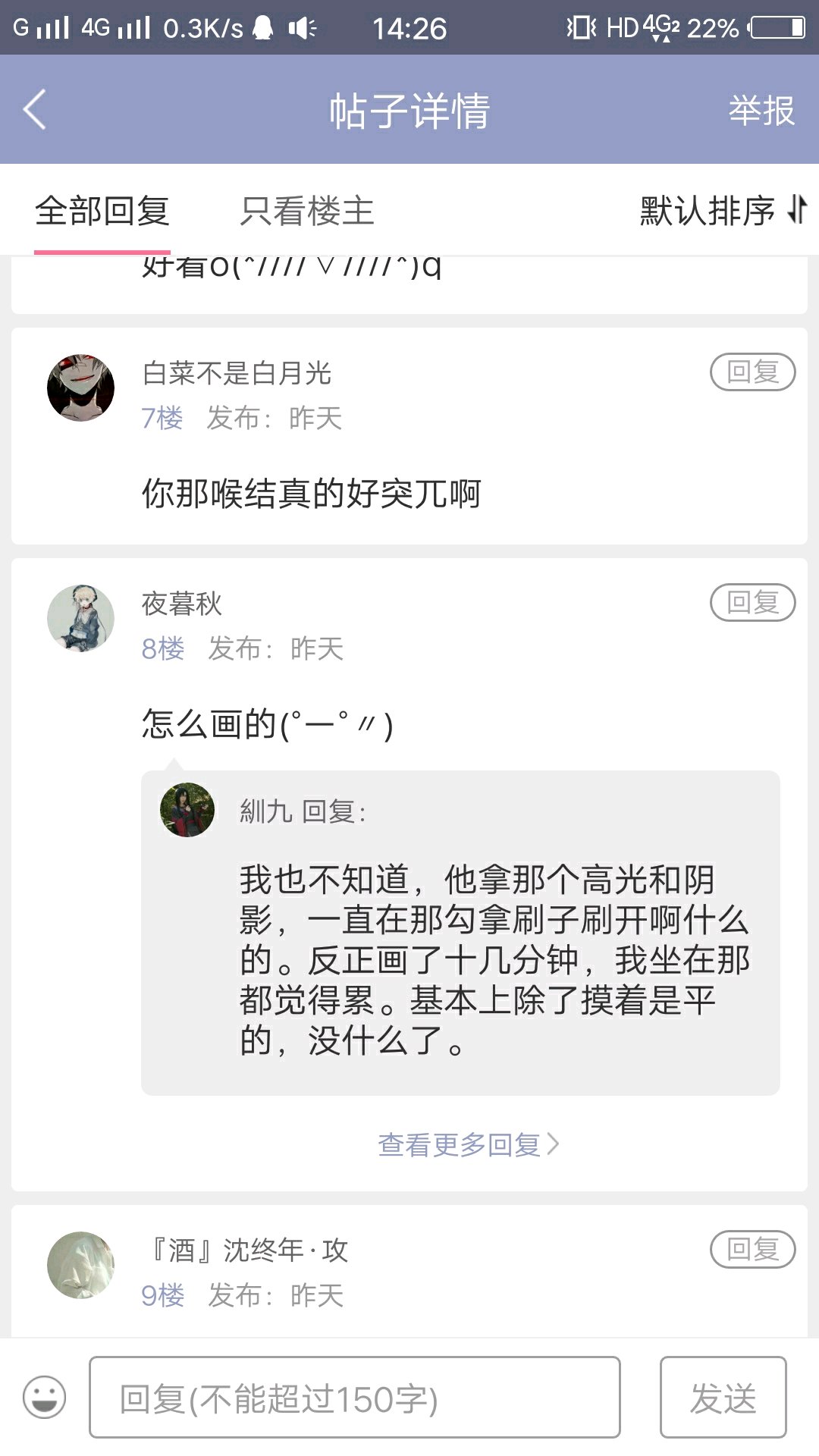Reply to 『酒』沈终年·攻's 9楼 comment
Image resolution: width=819 pixels, height=1456 pixels.
click(752, 1249)
